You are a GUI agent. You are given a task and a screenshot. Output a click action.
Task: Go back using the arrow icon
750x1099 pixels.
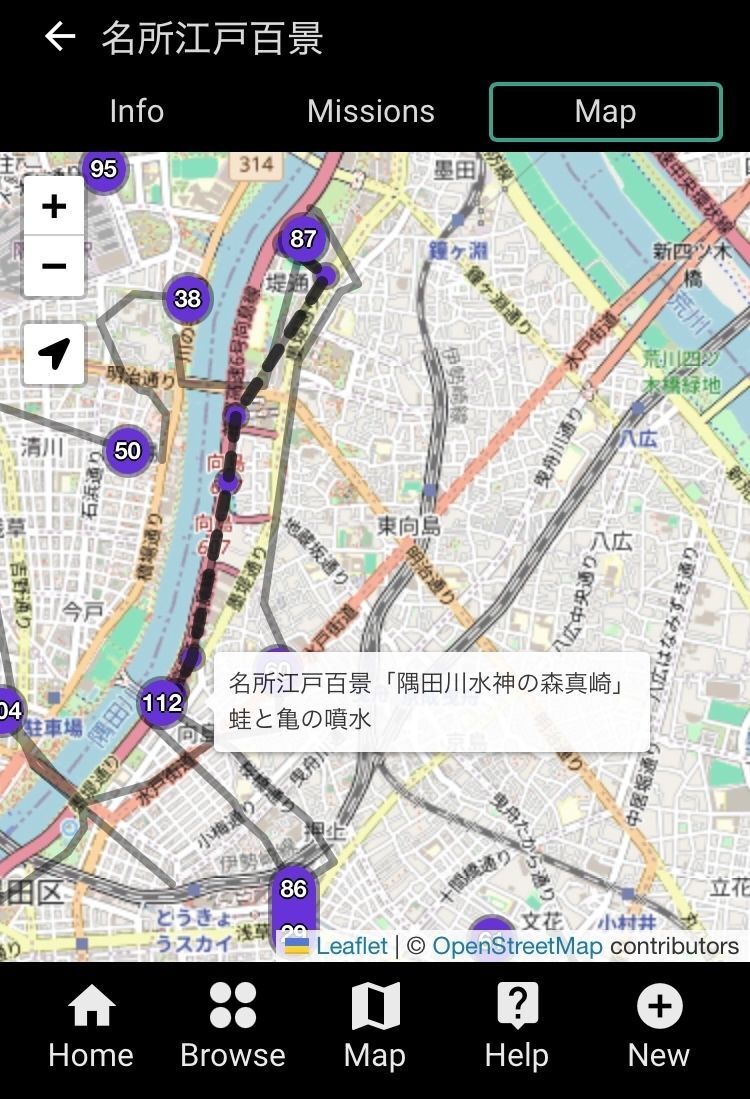pyautogui.click(x=60, y=38)
